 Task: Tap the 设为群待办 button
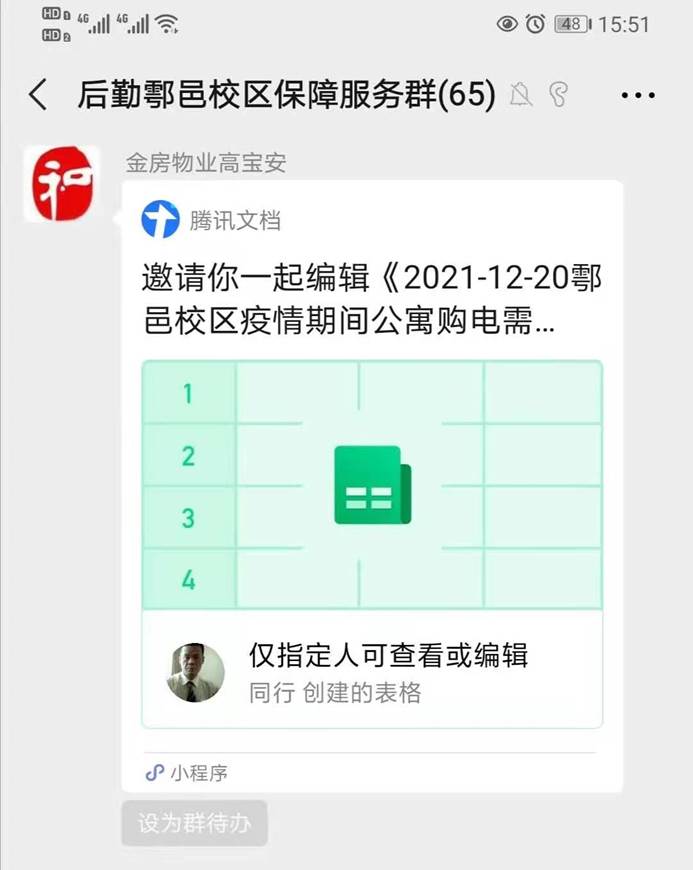[x=195, y=823]
